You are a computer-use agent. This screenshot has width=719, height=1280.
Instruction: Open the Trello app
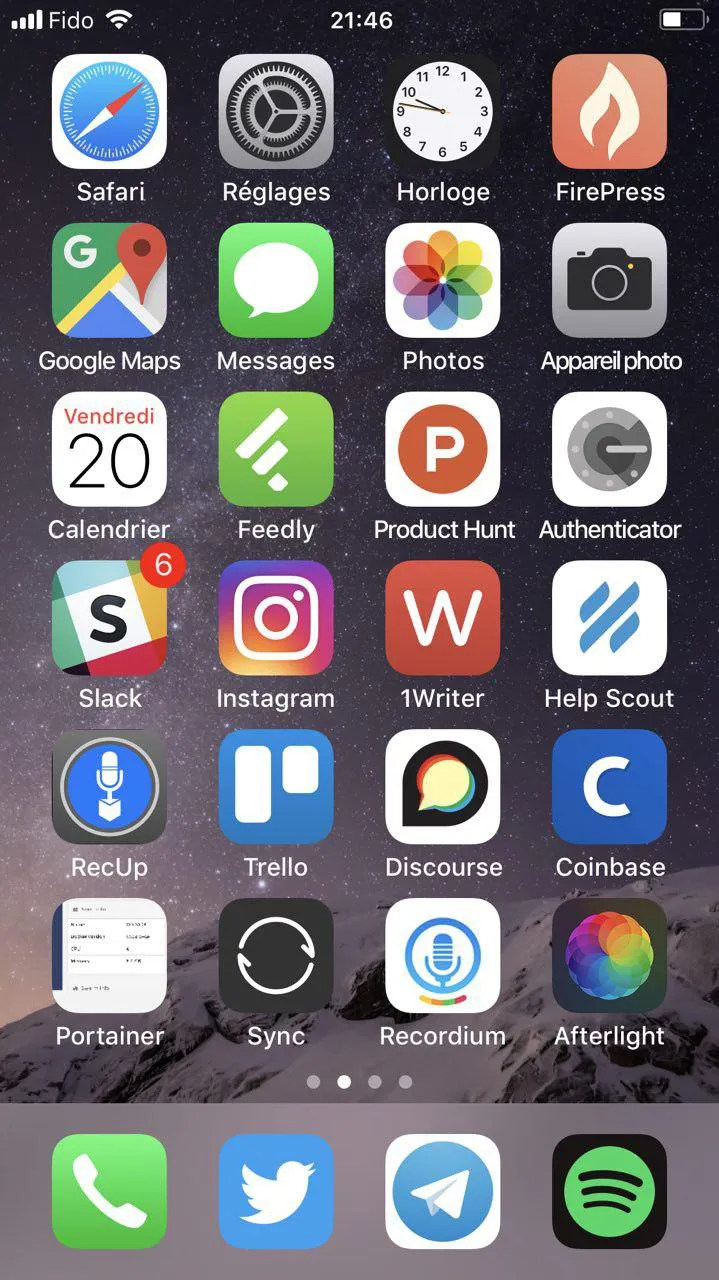click(276, 787)
